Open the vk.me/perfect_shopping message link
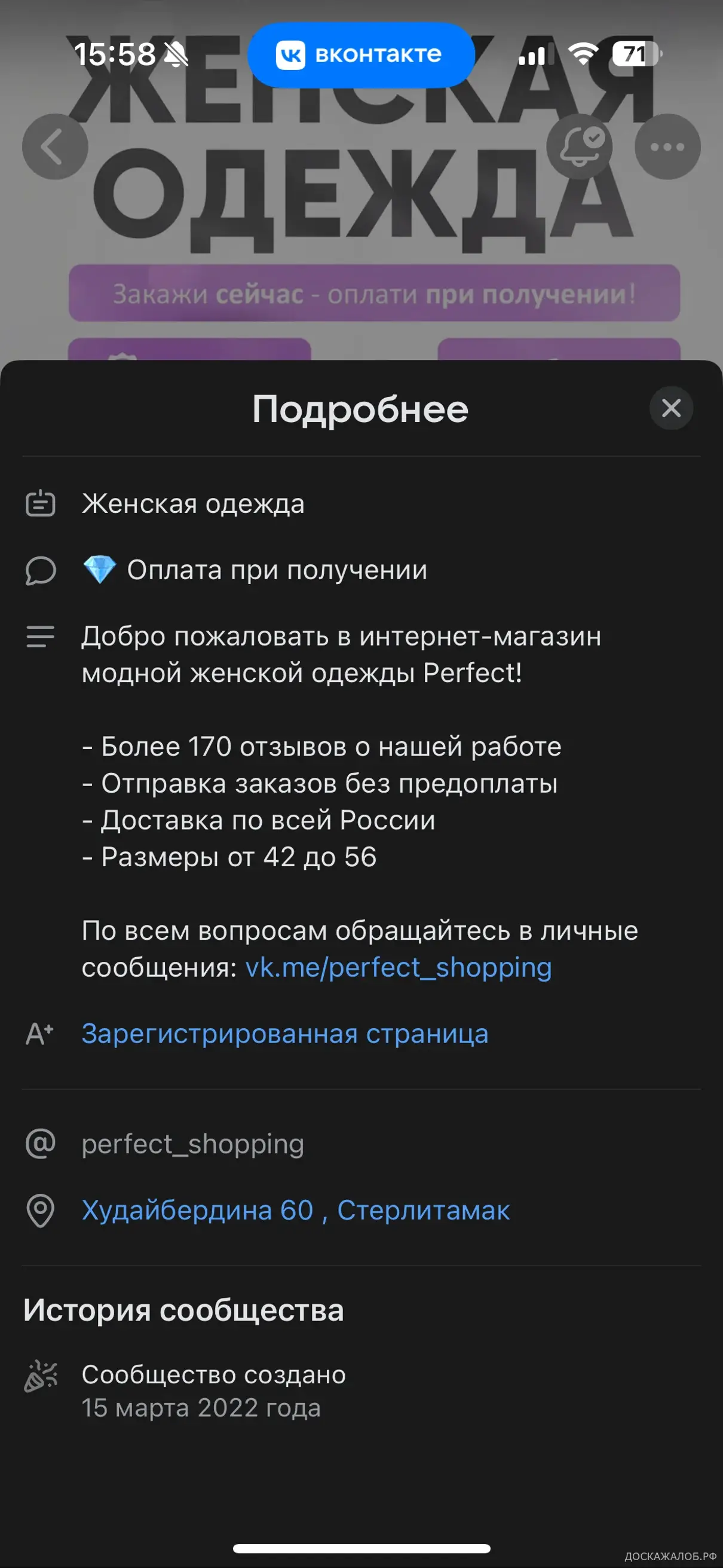 398,967
